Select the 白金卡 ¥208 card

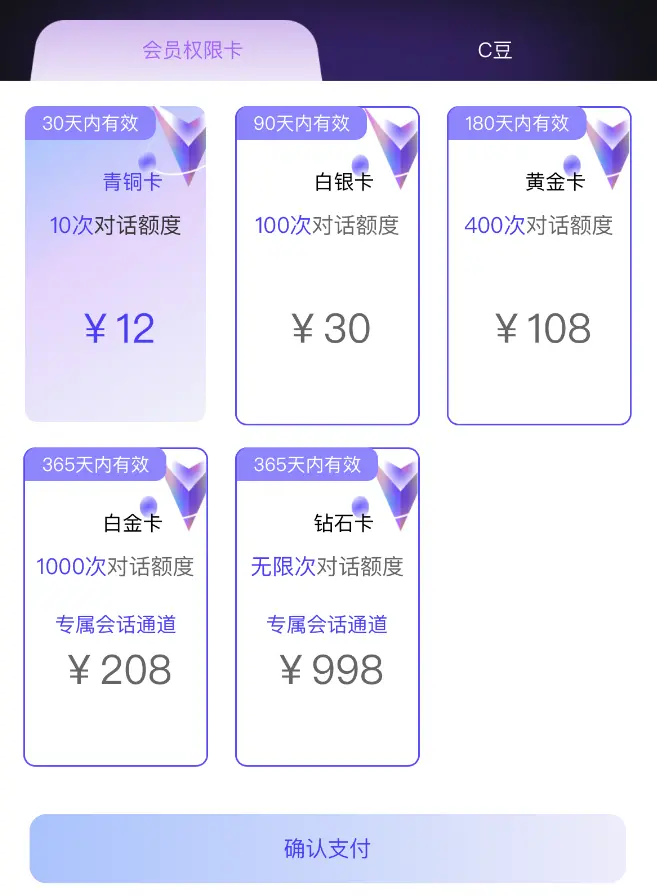115,606
